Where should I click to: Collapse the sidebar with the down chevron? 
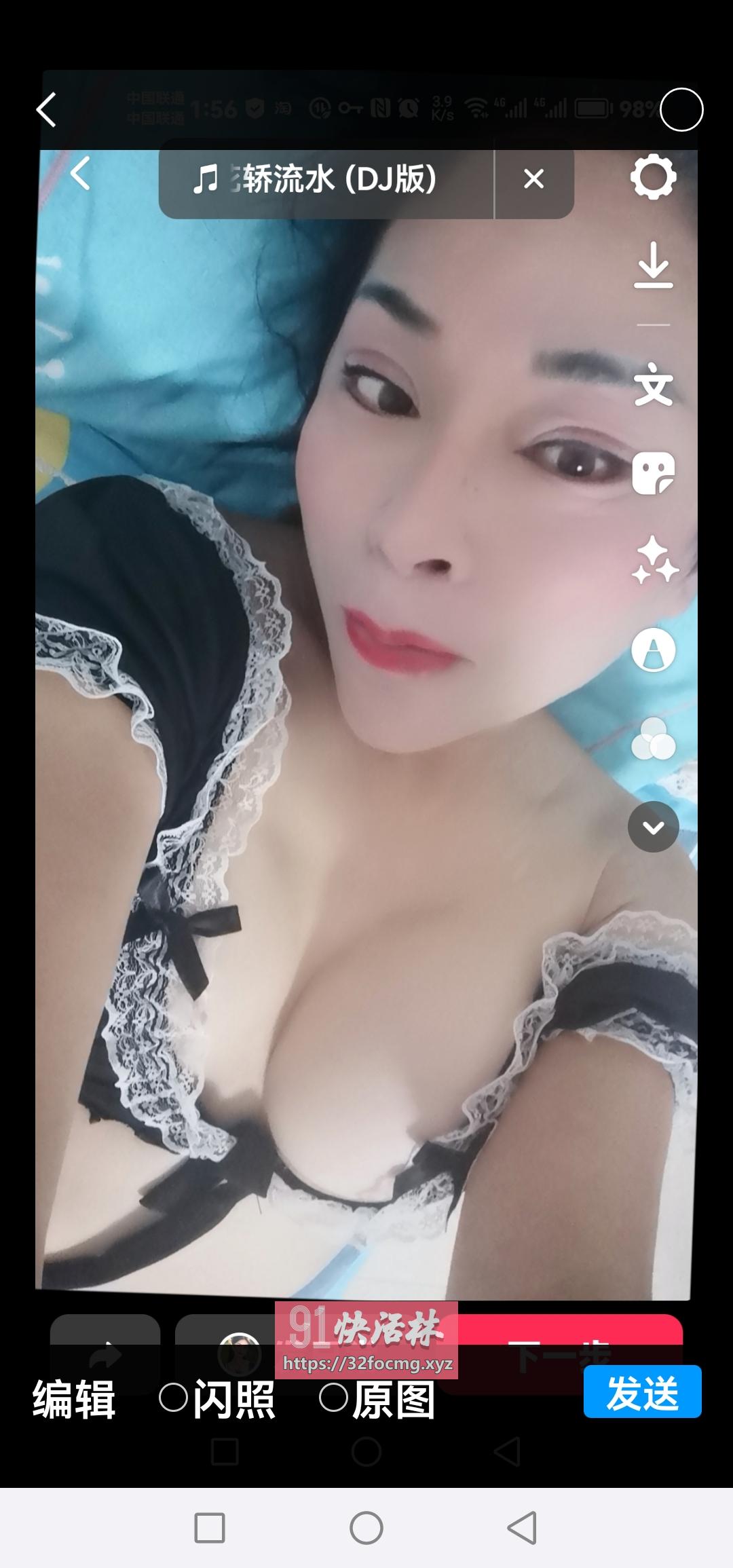click(x=654, y=827)
